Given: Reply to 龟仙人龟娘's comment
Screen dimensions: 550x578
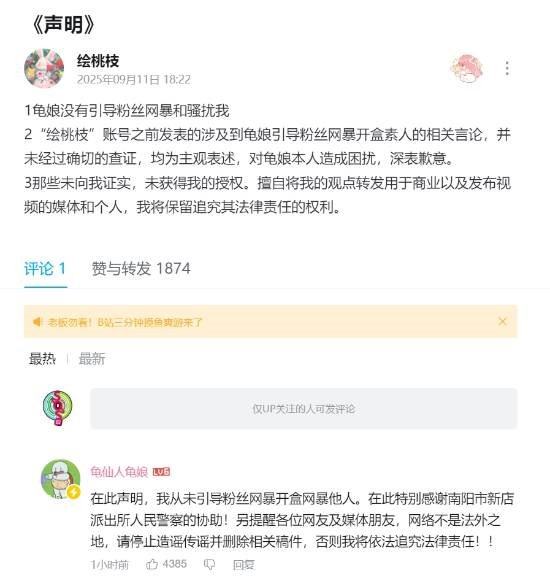Looking at the screenshot, I should (x=243, y=564).
